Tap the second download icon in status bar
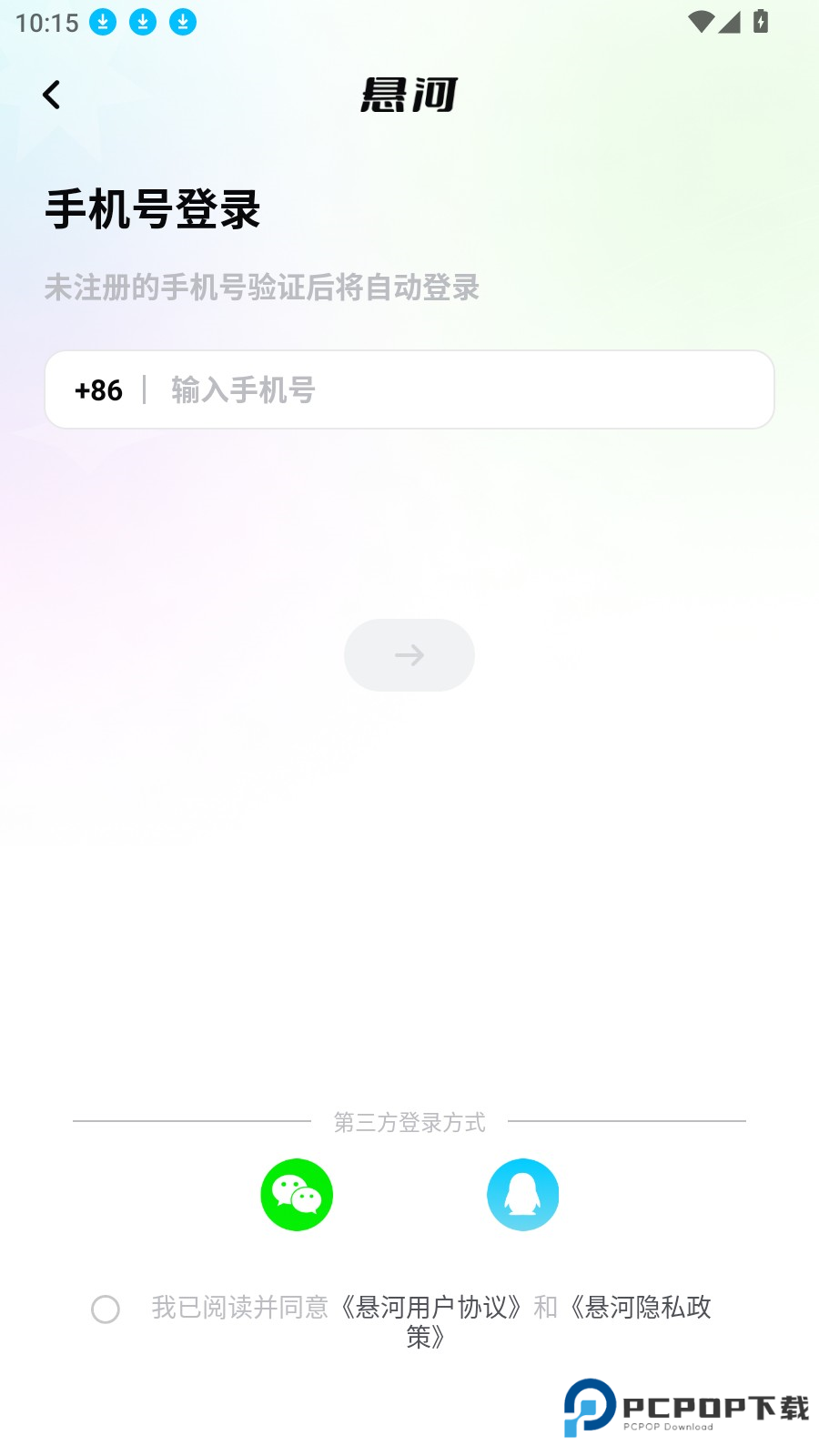The height and width of the screenshot is (1456, 819). pyautogui.click(x=143, y=21)
